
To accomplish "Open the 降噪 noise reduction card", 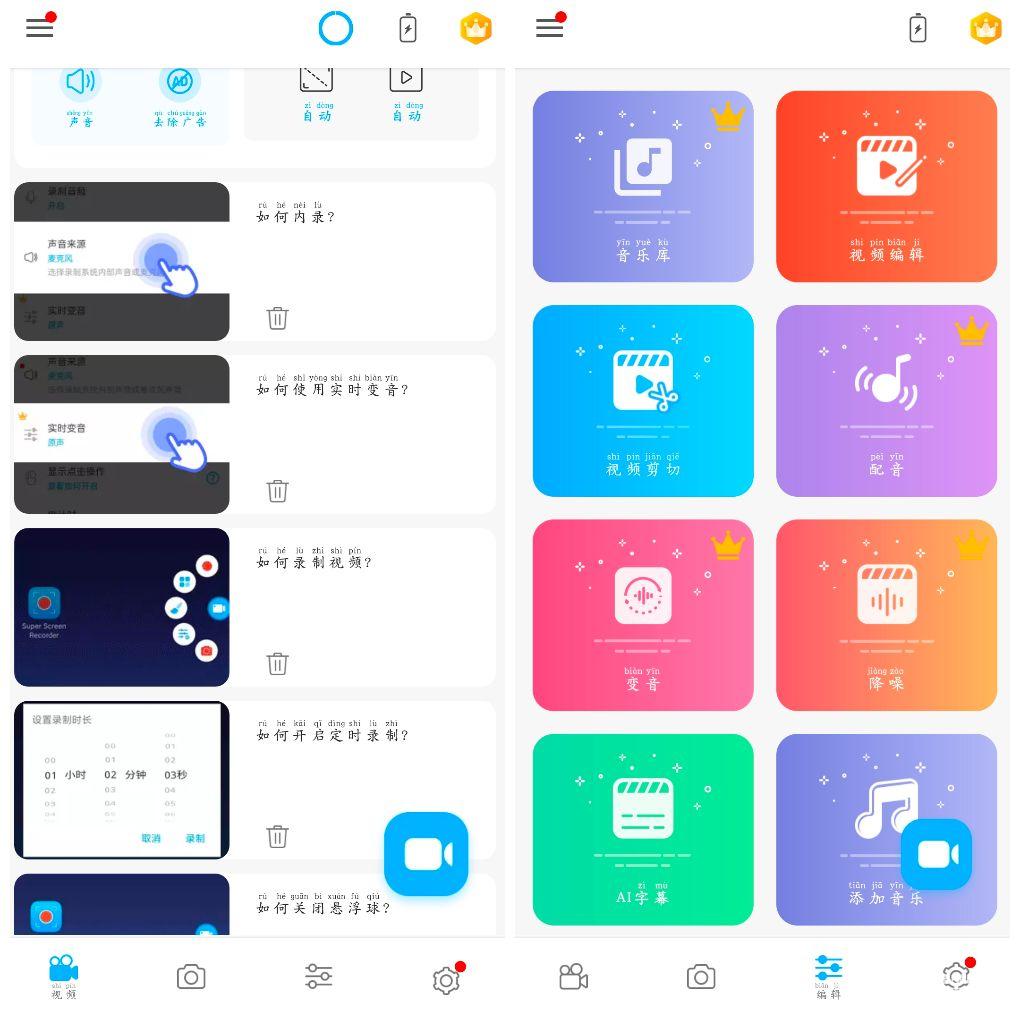I will (x=886, y=614).
